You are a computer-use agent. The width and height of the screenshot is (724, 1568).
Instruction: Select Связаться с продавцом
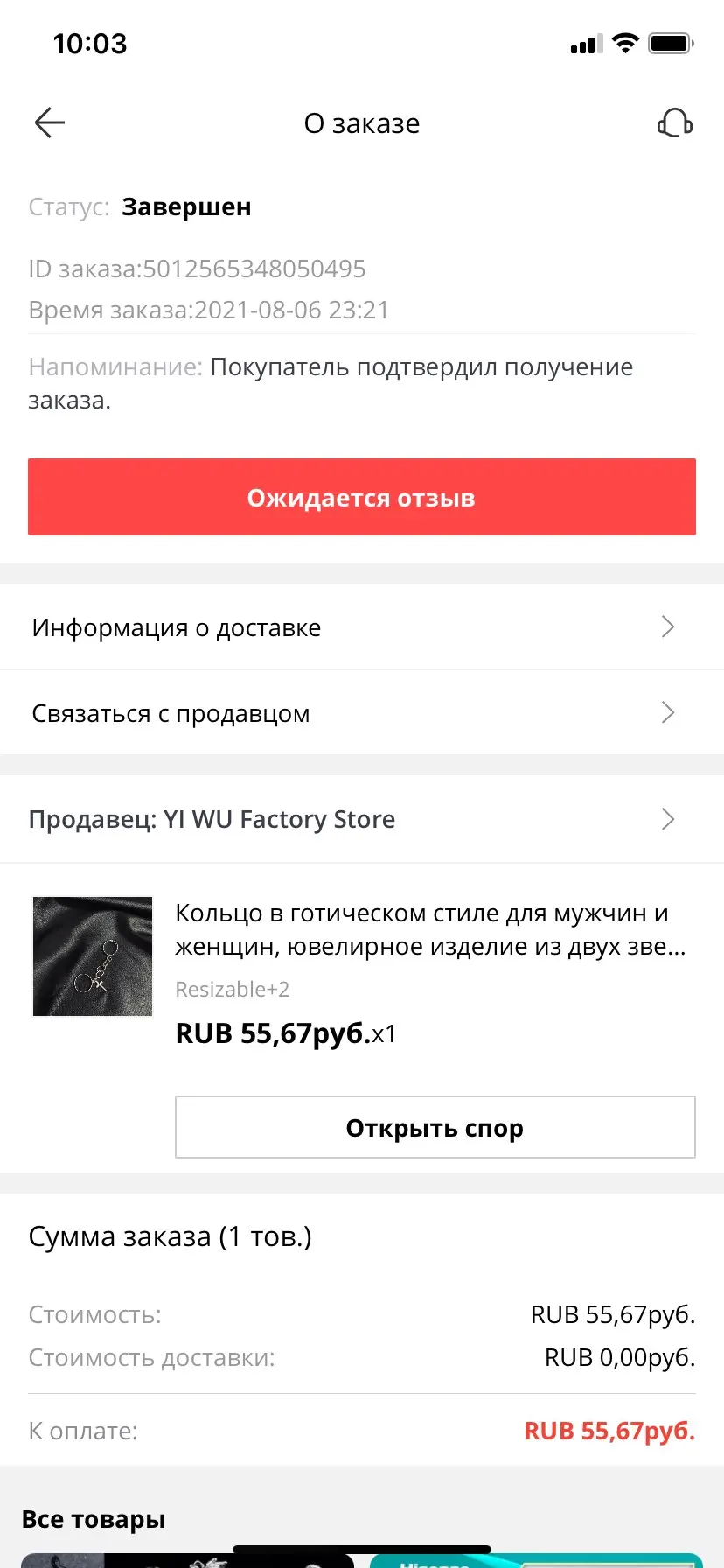coord(362,713)
